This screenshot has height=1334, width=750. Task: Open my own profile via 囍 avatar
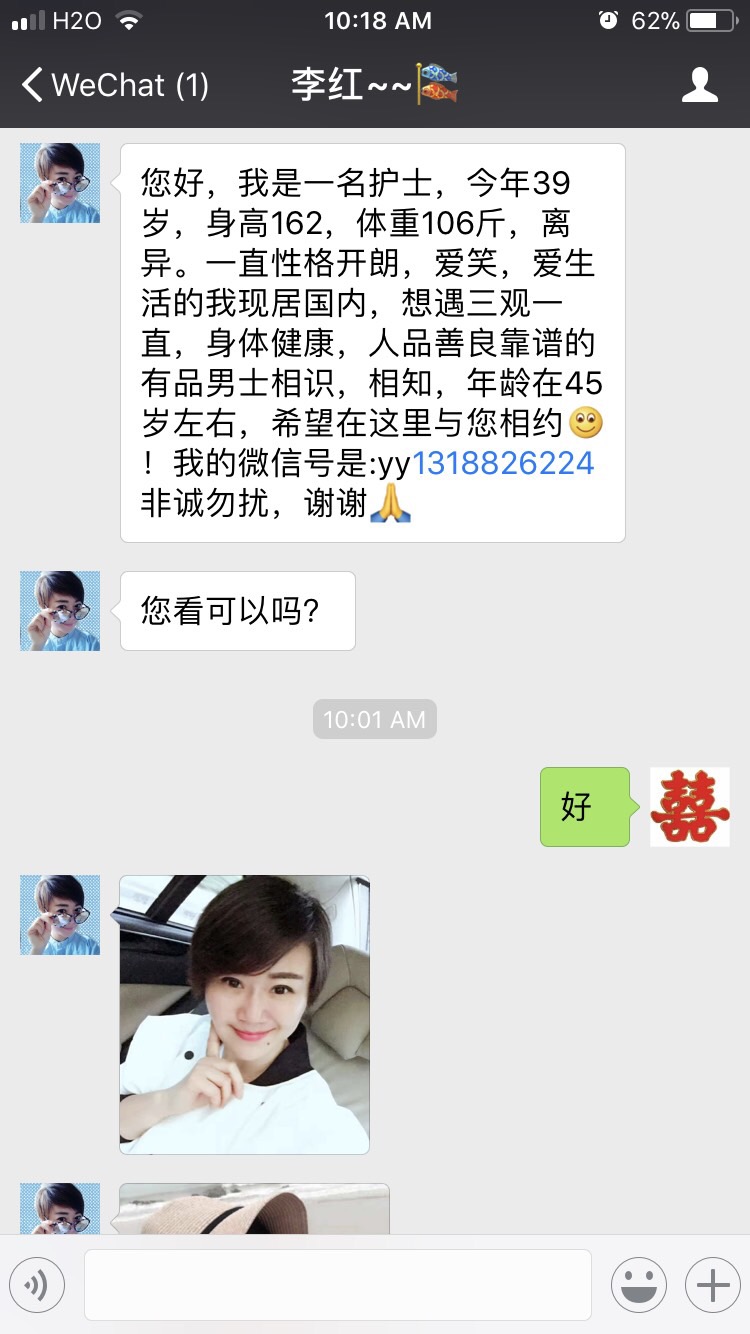click(x=689, y=806)
